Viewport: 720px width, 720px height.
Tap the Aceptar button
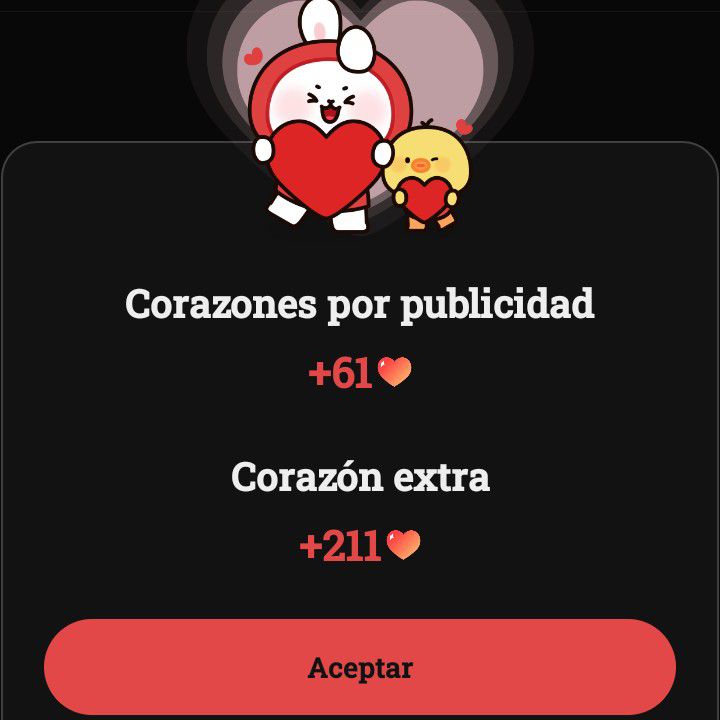pyautogui.click(x=360, y=667)
